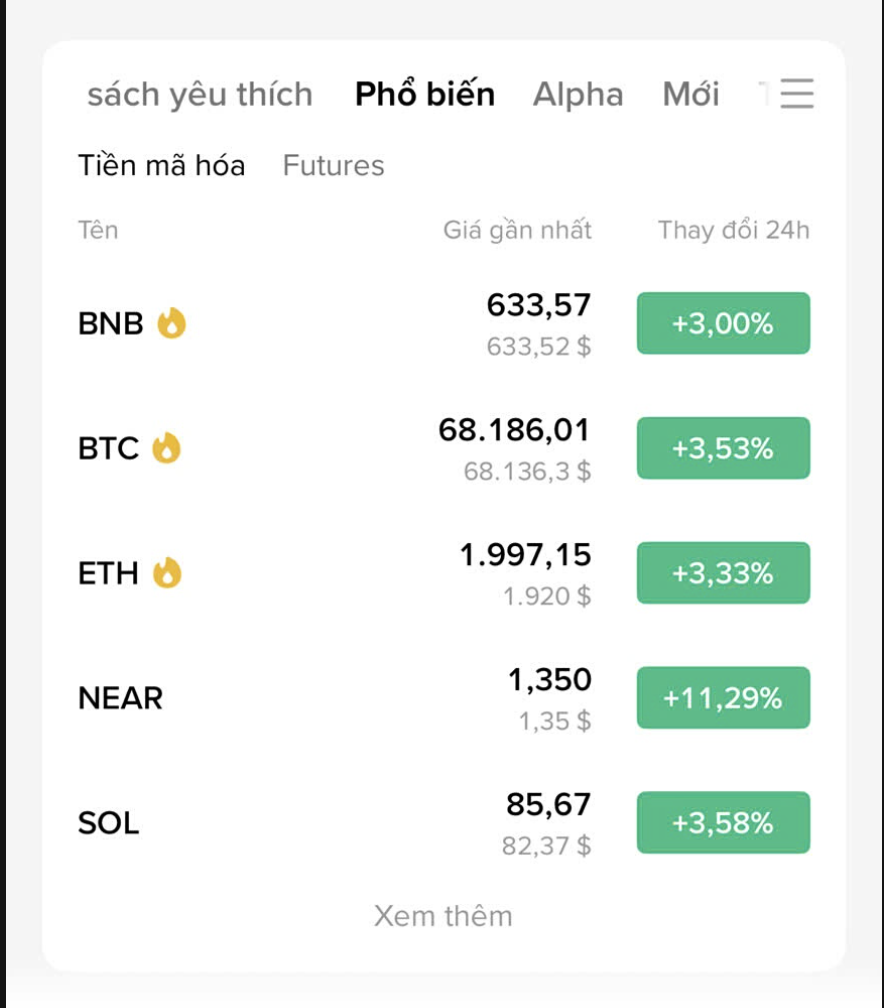Open the BTC coin row

(x=109, y=449)
